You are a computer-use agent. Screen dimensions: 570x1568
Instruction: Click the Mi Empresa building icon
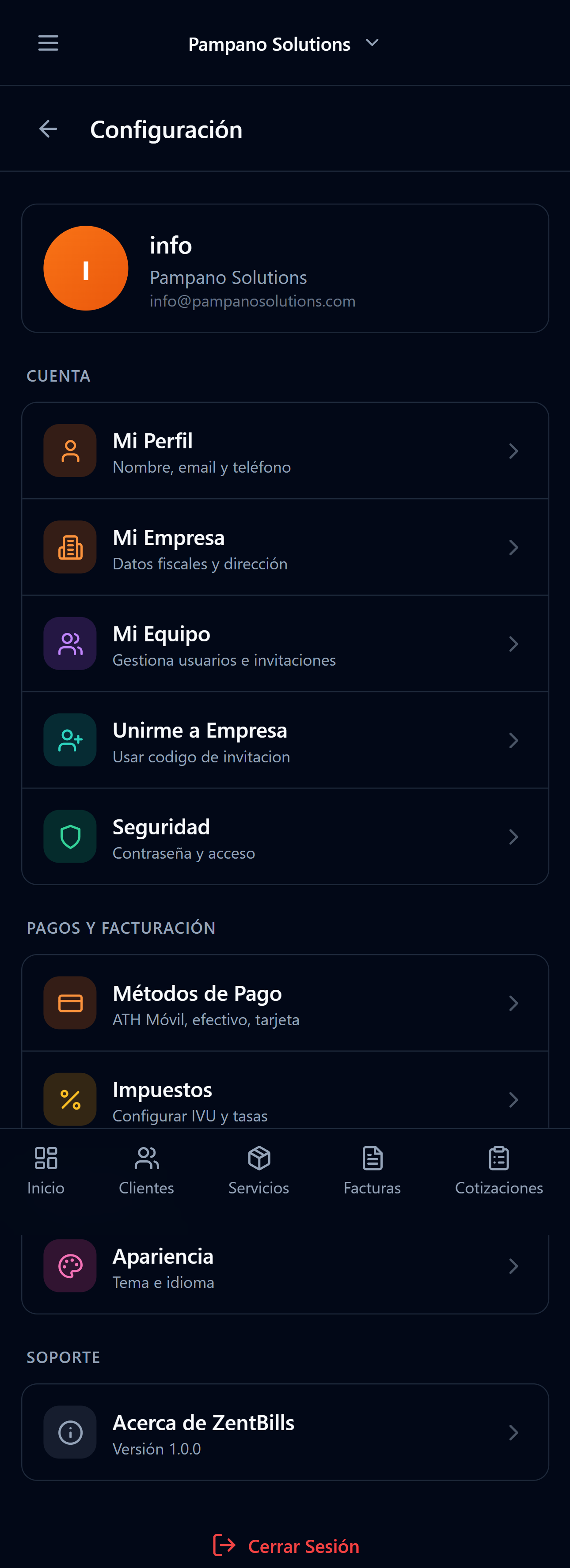(69, 547)
